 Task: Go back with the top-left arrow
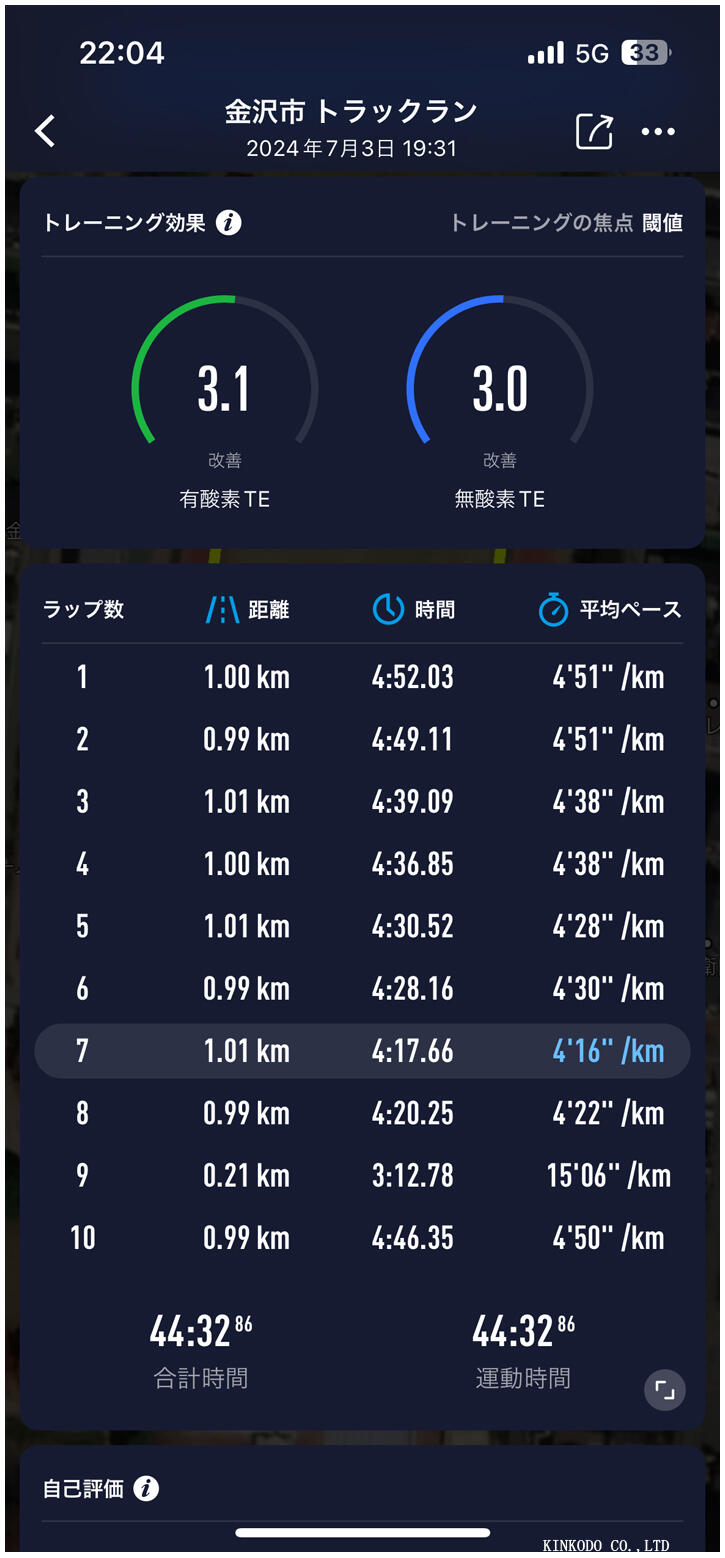[x=45, y=131]
